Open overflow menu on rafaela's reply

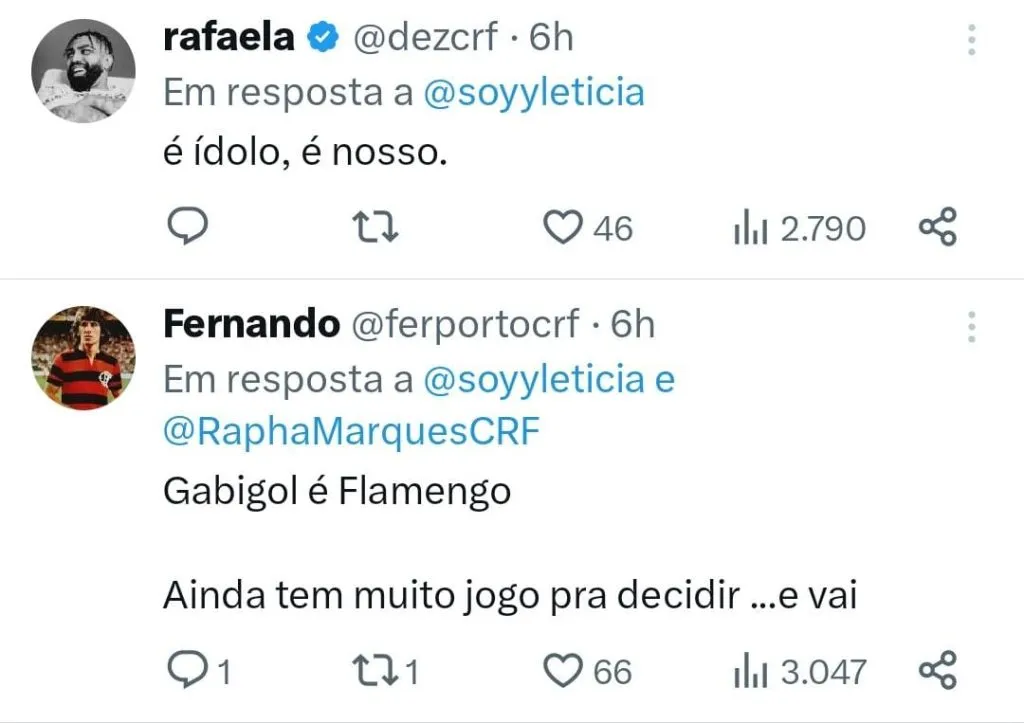coord(972,40)
